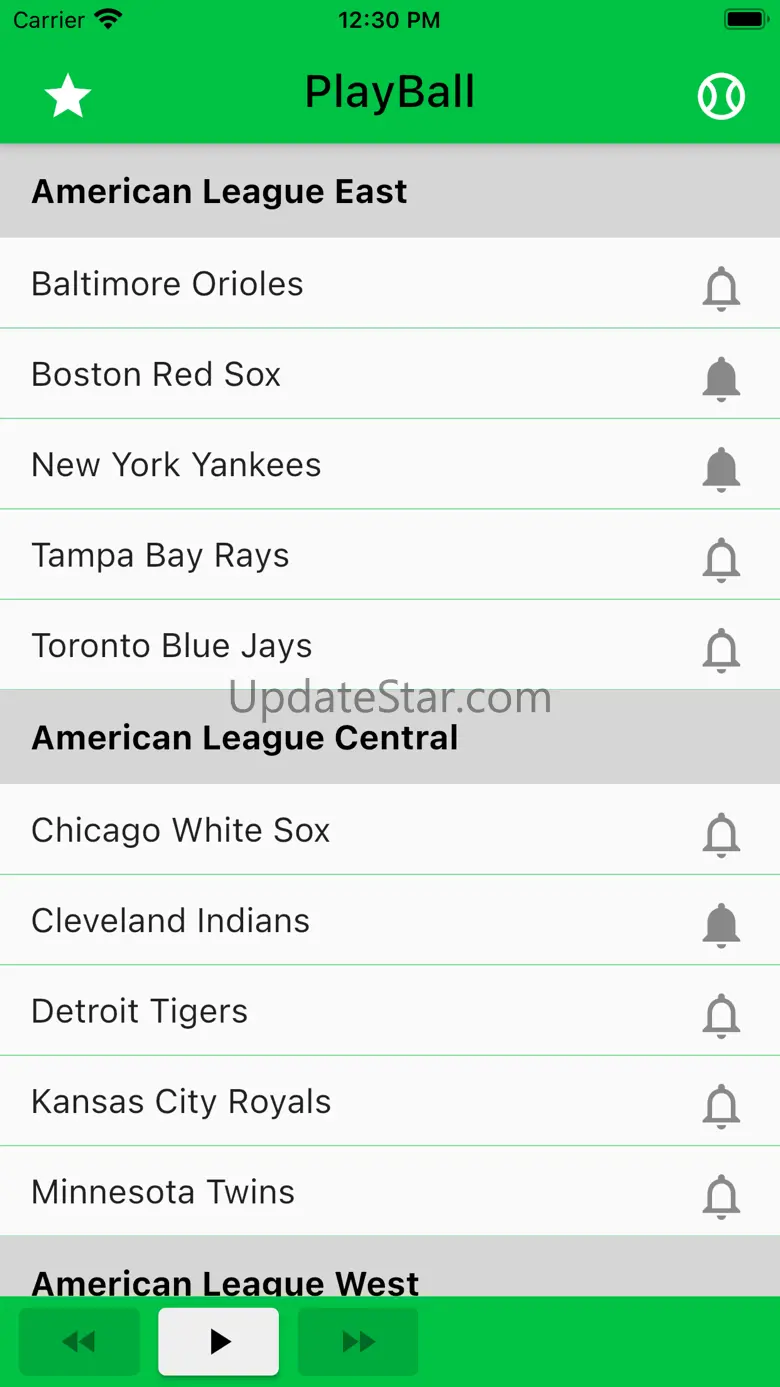Mute the Cleveland Indians notification bell
Screen dimensions: 780x1387
tap(721, 925)
